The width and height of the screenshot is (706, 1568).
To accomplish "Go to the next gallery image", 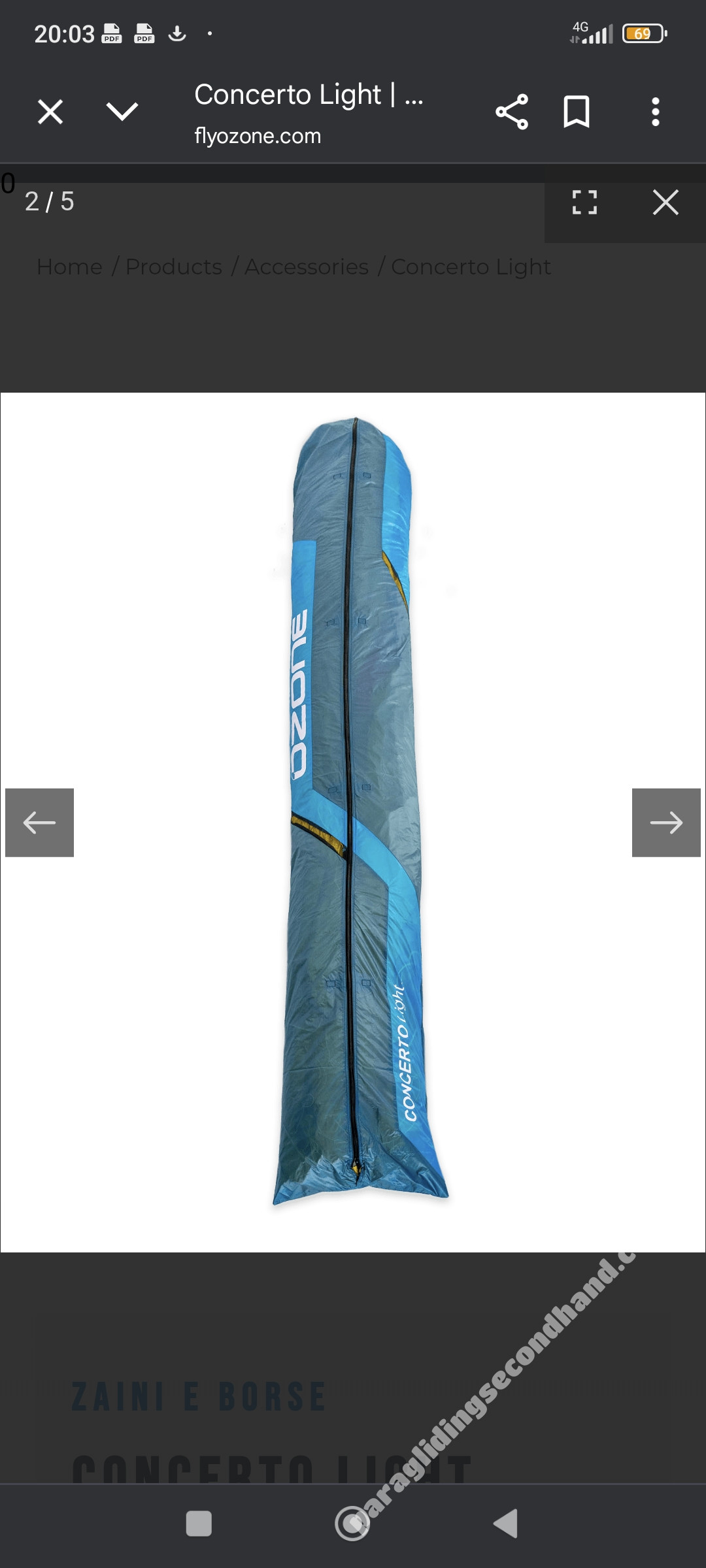I will pos(666,823).
